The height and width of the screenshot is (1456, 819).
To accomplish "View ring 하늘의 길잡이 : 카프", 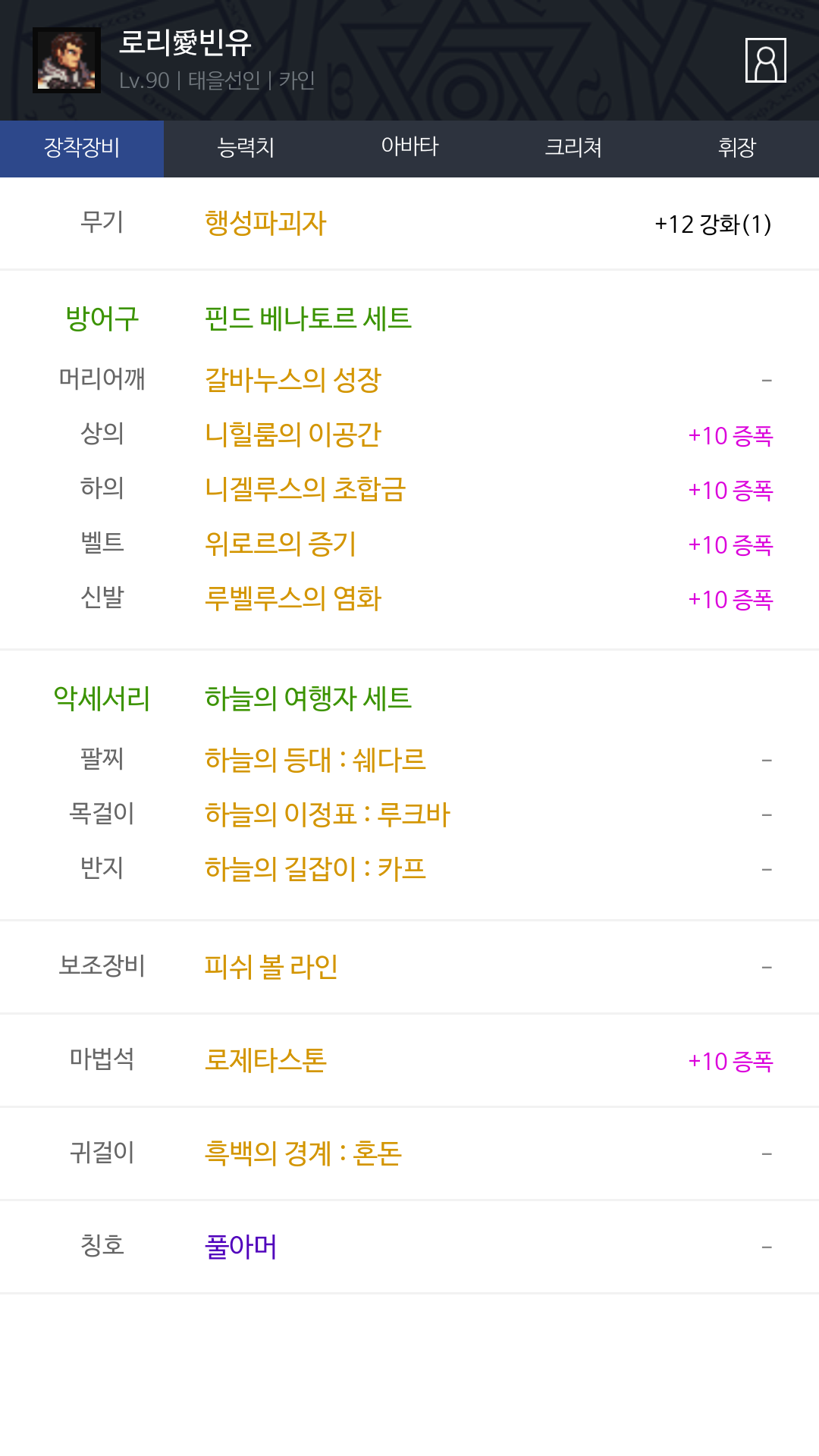I will coord(315,869).
